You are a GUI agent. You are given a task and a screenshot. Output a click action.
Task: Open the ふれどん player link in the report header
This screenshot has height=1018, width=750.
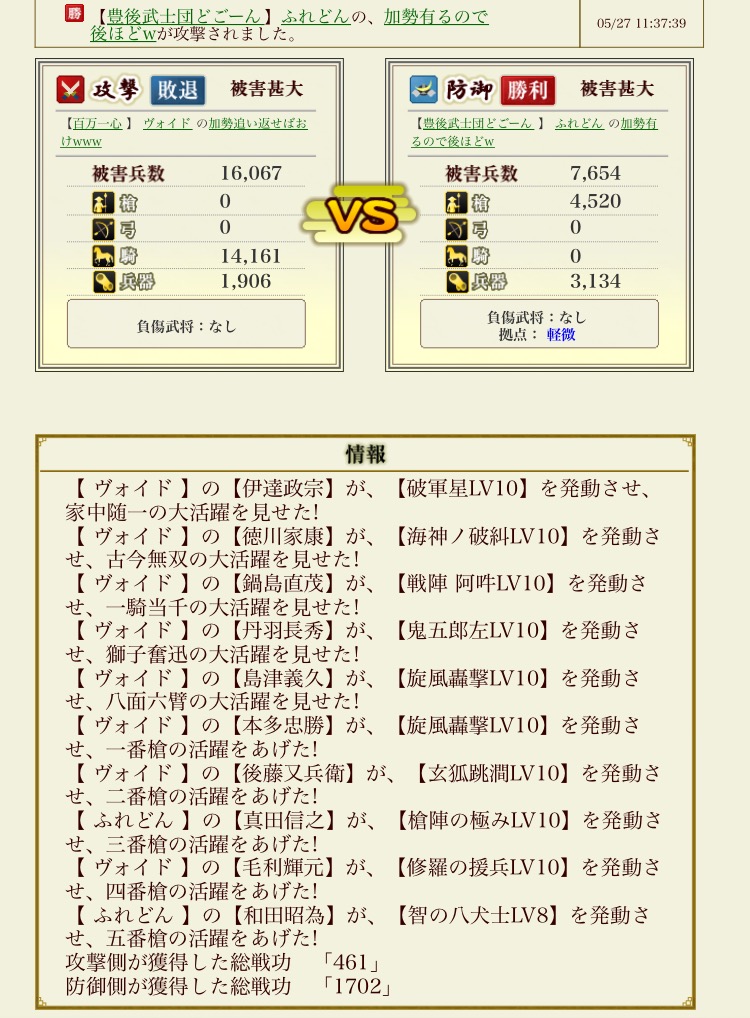[x=316, y=16]
